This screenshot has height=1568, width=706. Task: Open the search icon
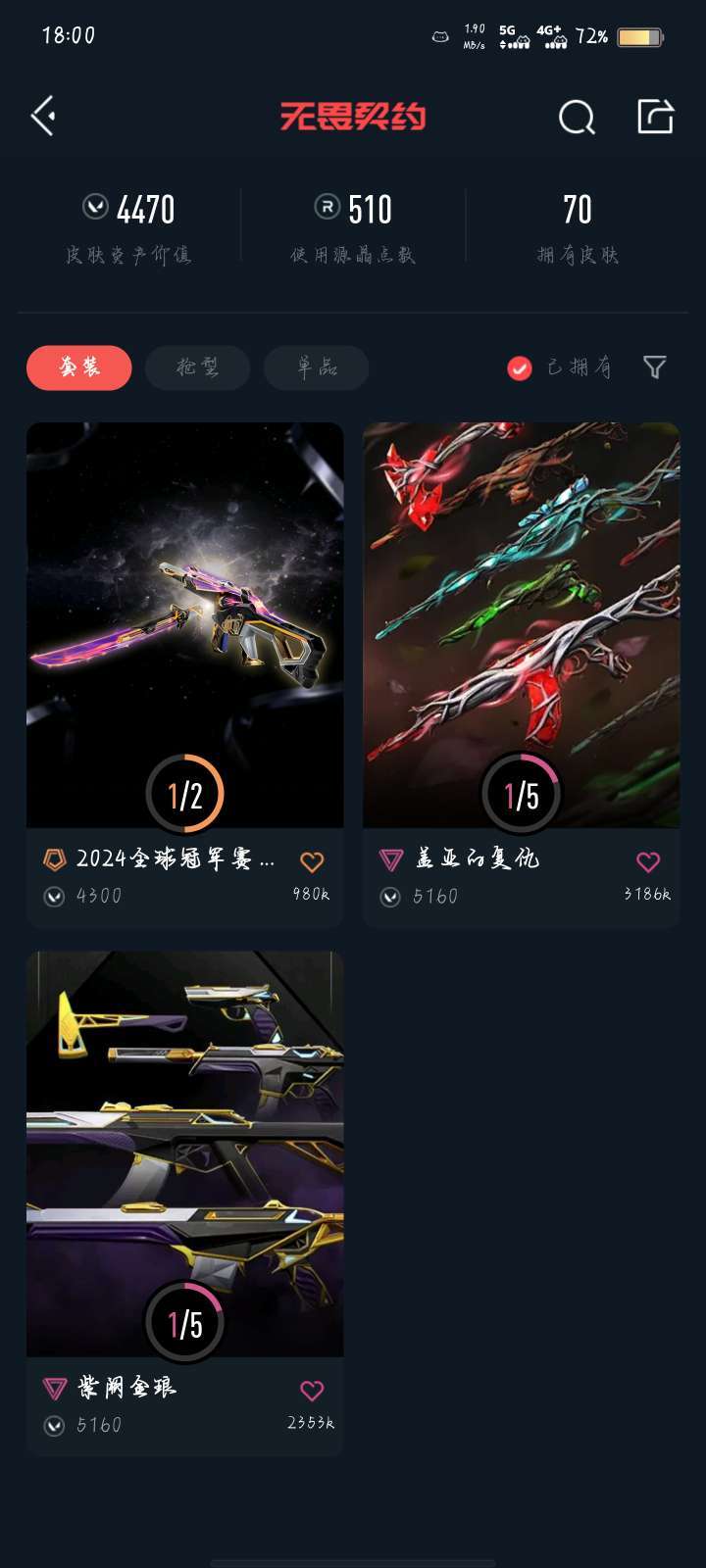tap(577, 118)
